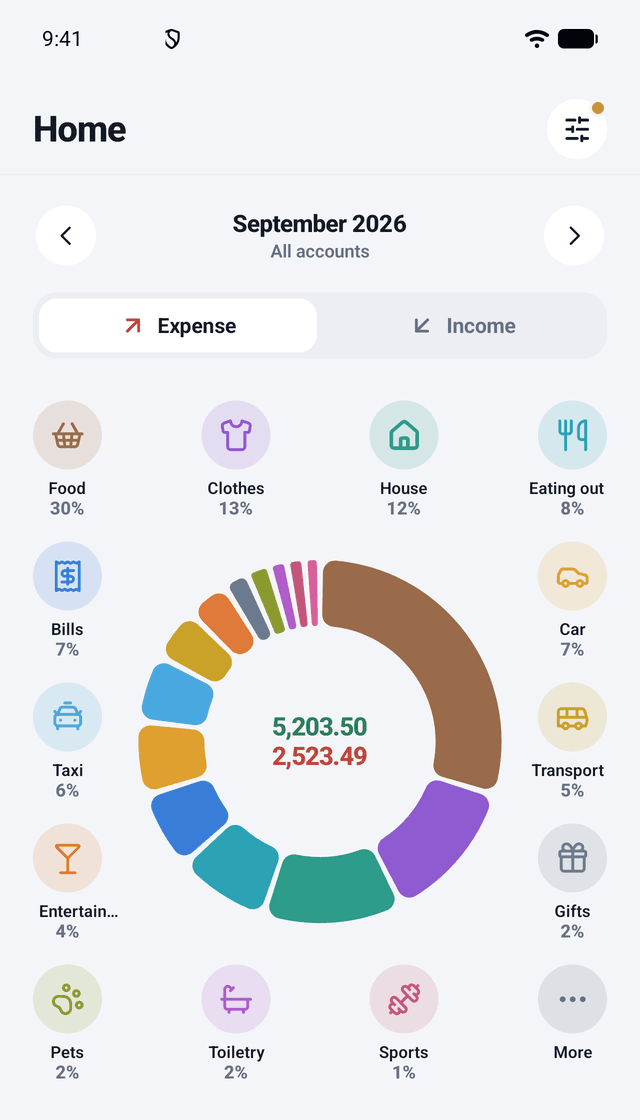Screen dimensions: 640x1120
Task: Open the Clothes category
Action: (236, 459)
